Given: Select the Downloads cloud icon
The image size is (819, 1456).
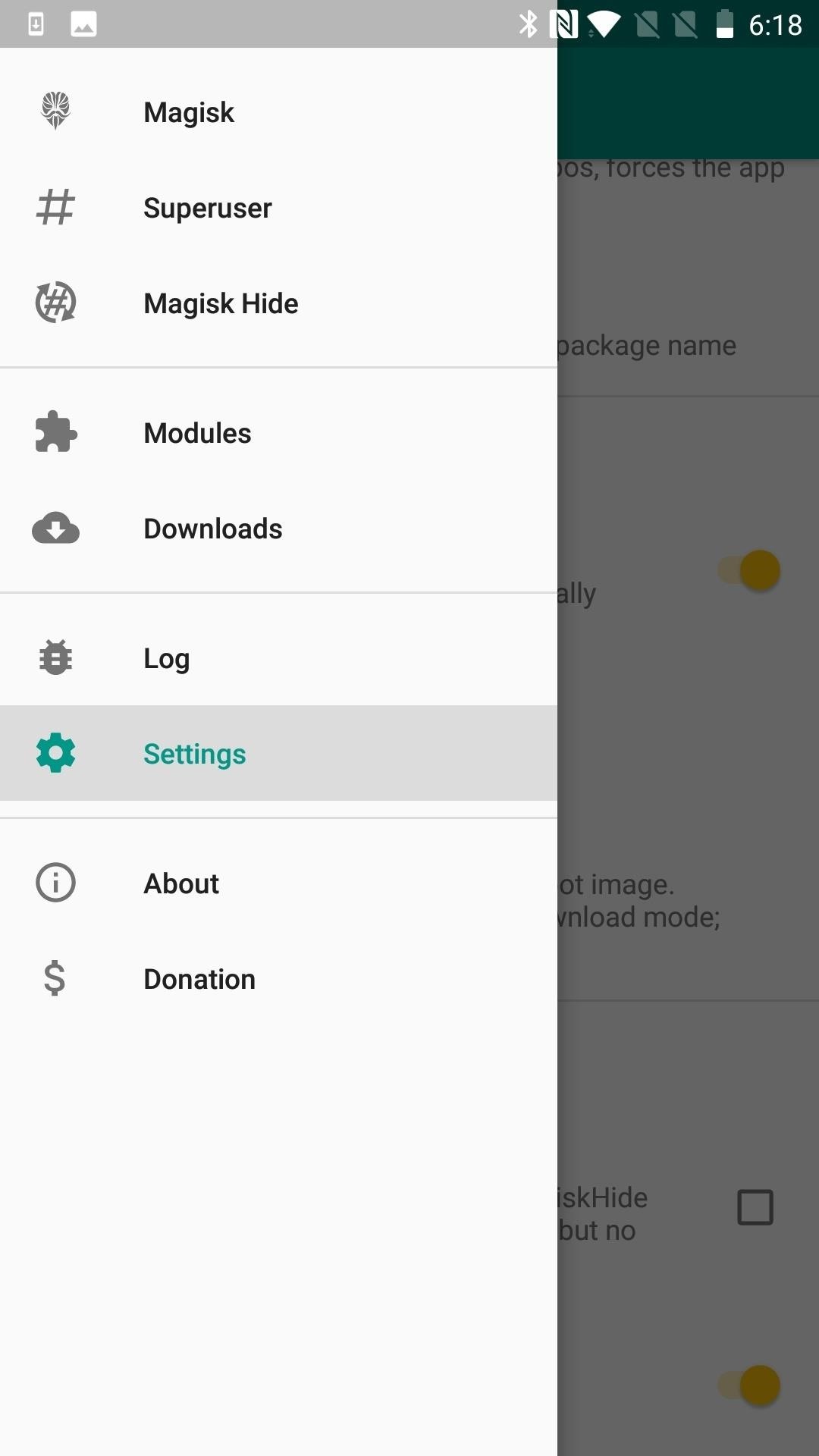Looking at the screenshot, I should [x=55, y=529].
